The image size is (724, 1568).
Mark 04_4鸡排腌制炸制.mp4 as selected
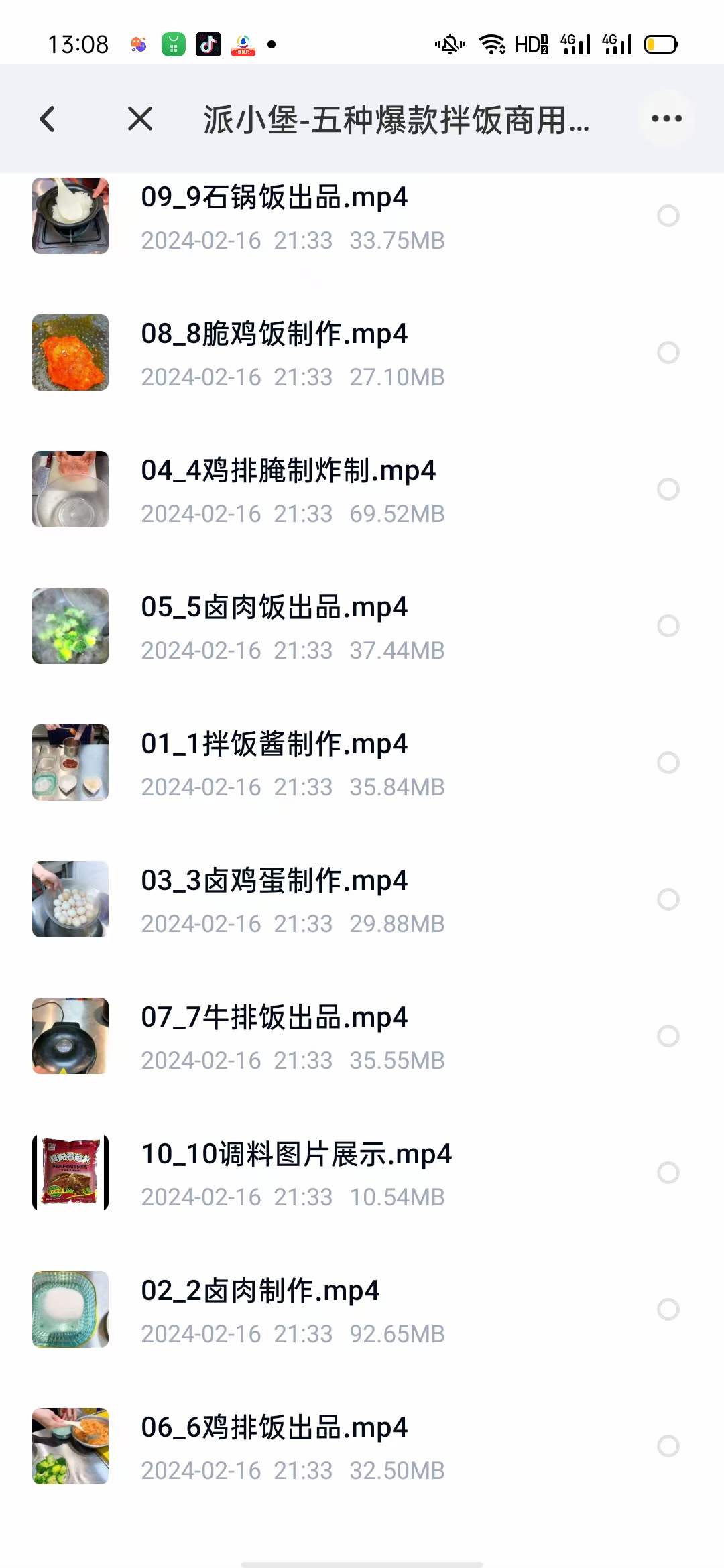click(668, 489)
